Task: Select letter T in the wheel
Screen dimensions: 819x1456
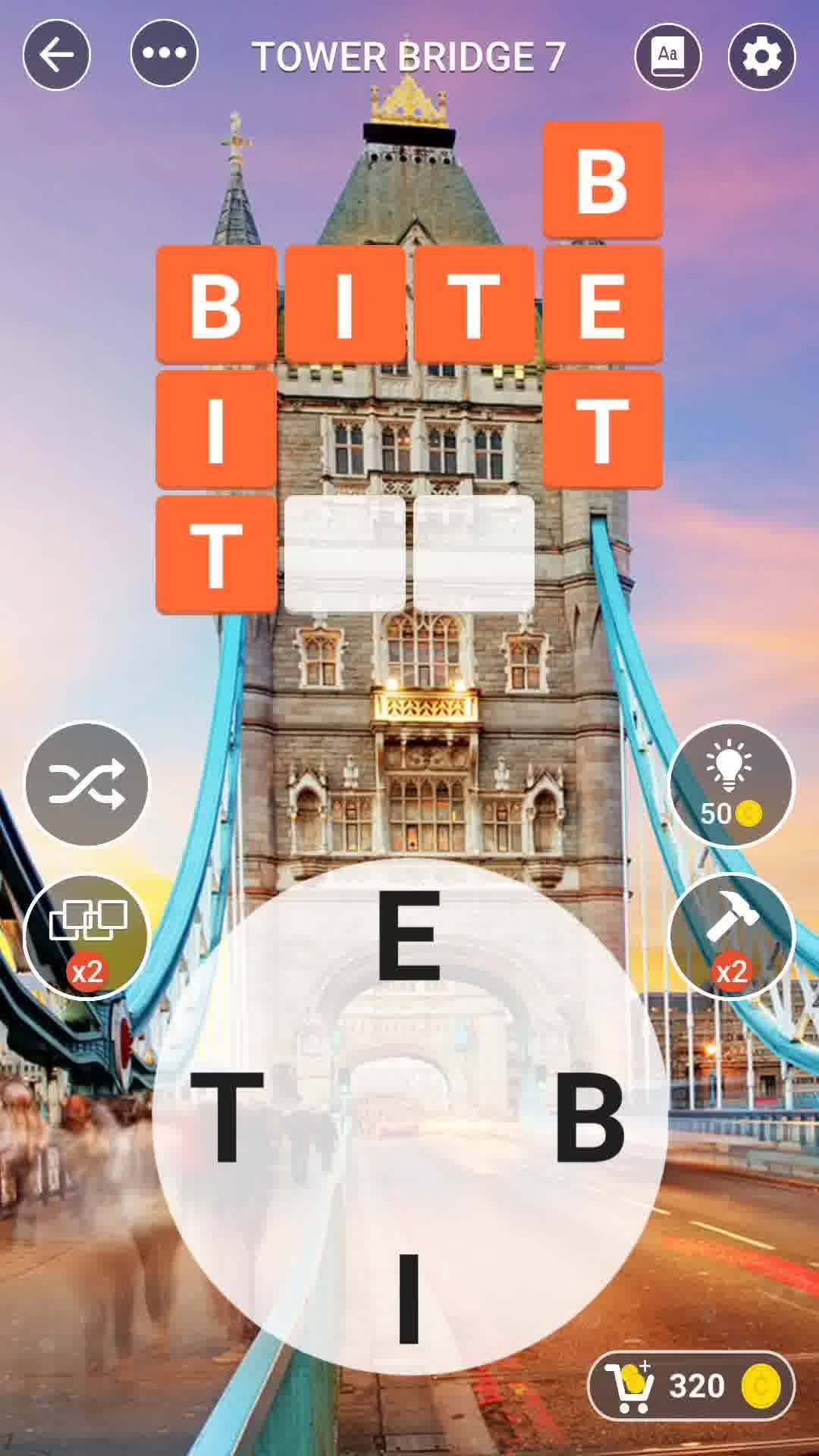Action: pos(226,1118)
